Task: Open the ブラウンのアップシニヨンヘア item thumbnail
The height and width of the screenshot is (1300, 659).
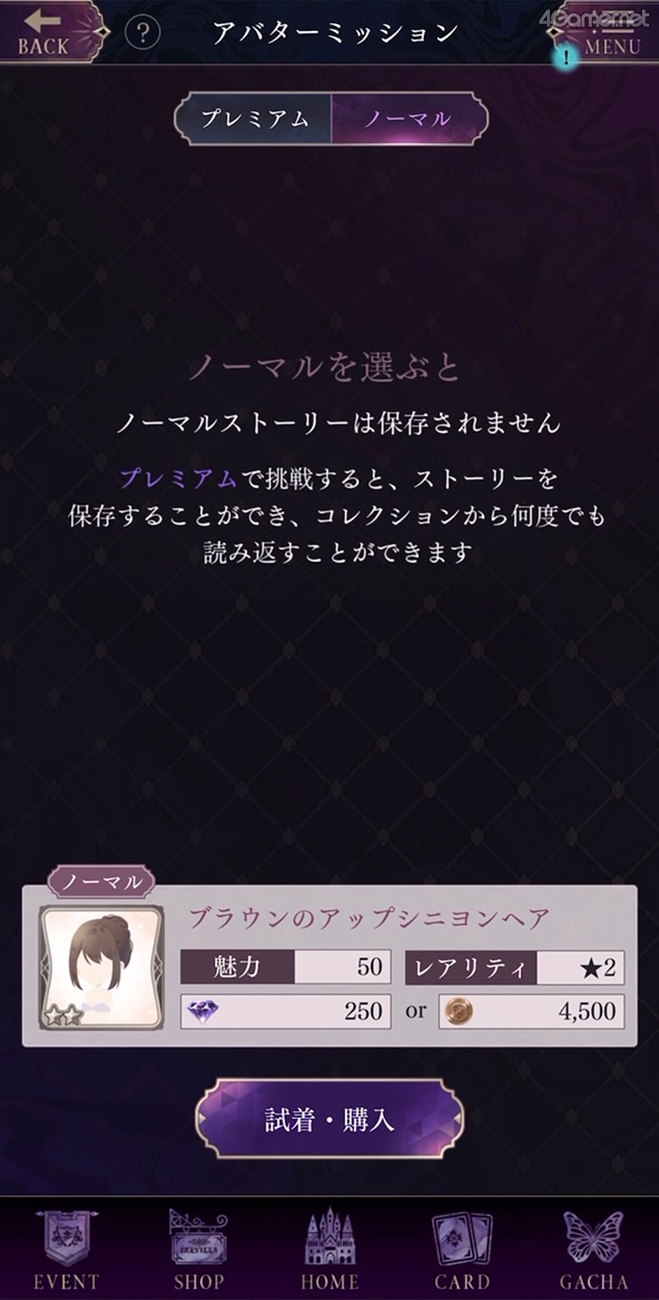Action: coord(100,966)
